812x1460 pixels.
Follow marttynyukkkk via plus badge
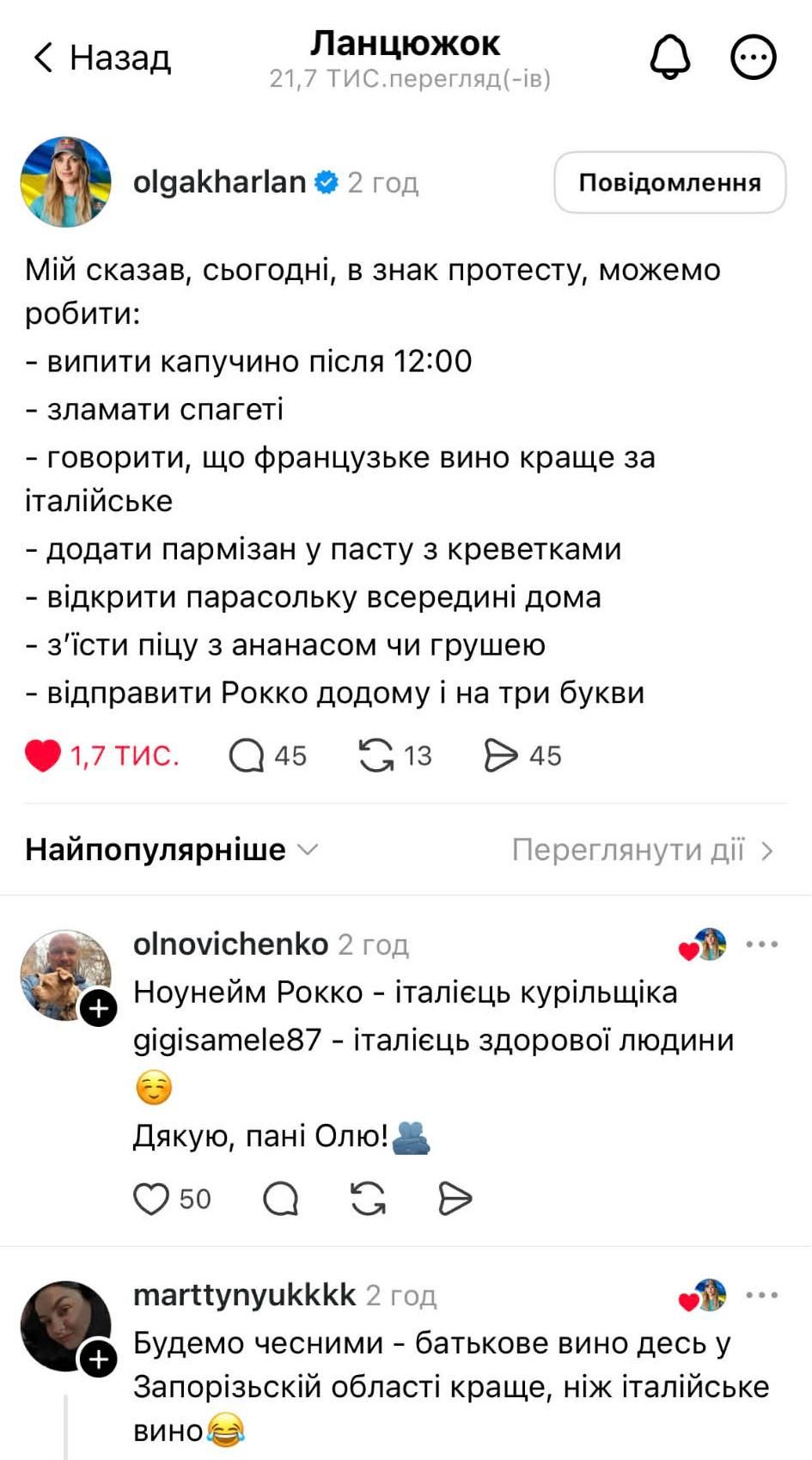click(99, 1359)
